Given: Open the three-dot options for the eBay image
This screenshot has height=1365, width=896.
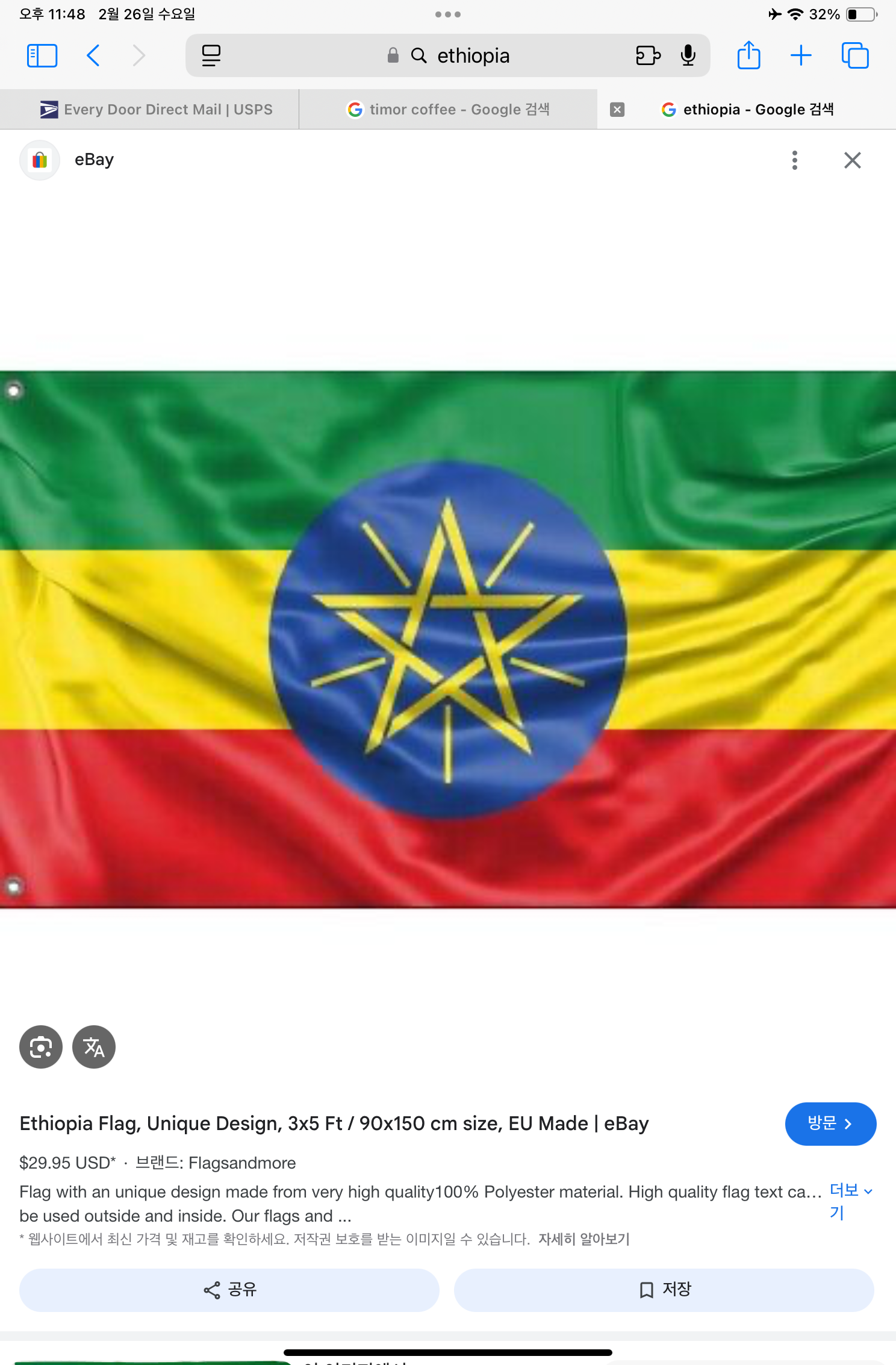Looking at the screenshot, I should (x=795, y=160).
